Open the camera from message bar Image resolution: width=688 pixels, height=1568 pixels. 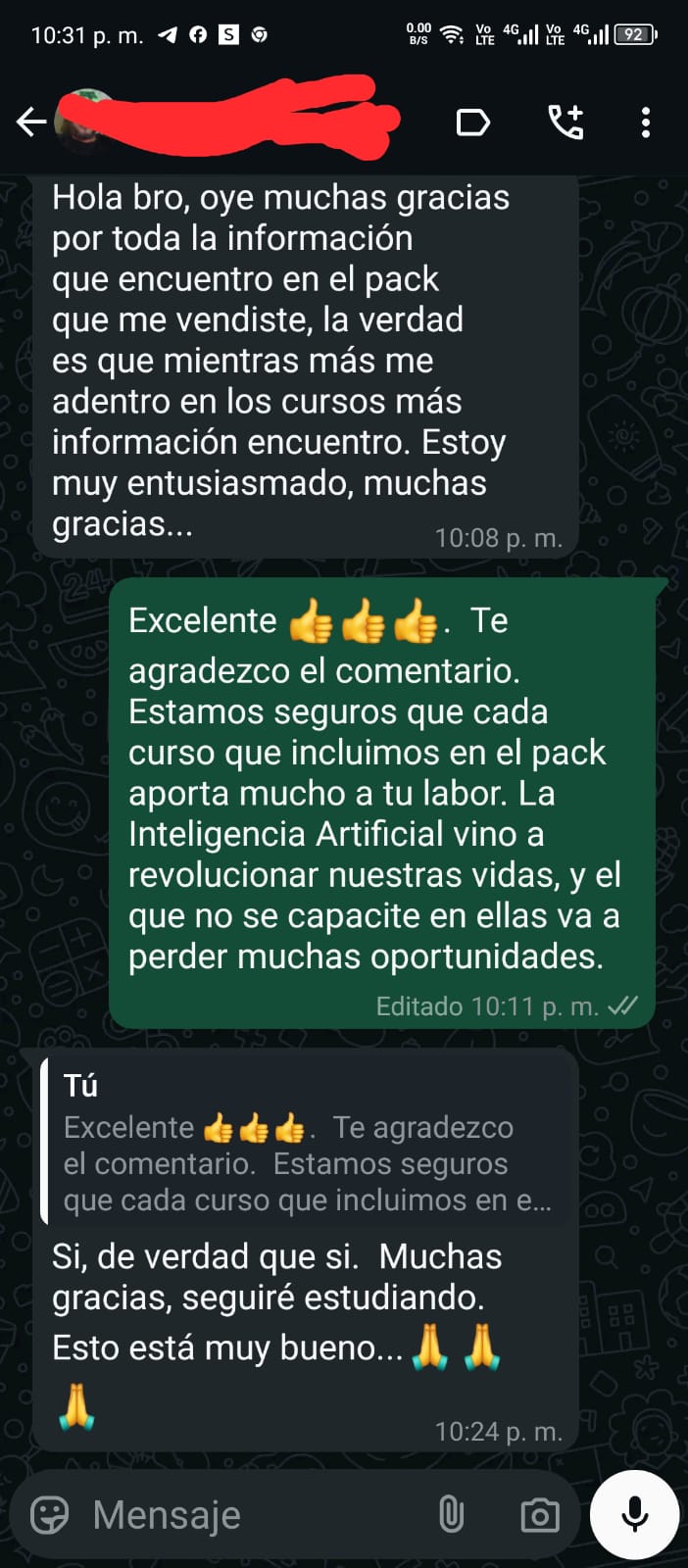[539, 1515]
